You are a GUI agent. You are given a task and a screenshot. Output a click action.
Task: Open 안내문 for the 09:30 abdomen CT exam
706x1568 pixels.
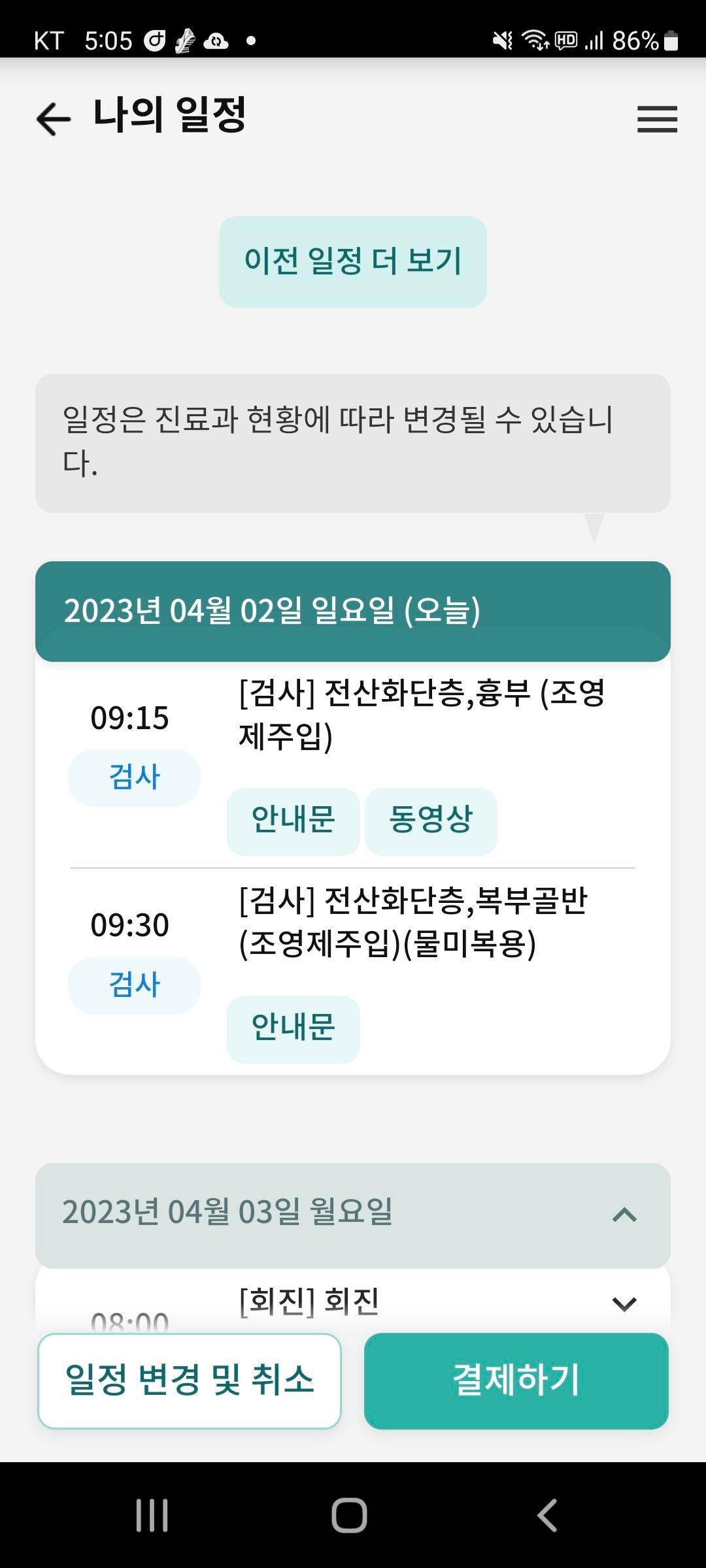pyautogui.click(x=293, y=1028)
